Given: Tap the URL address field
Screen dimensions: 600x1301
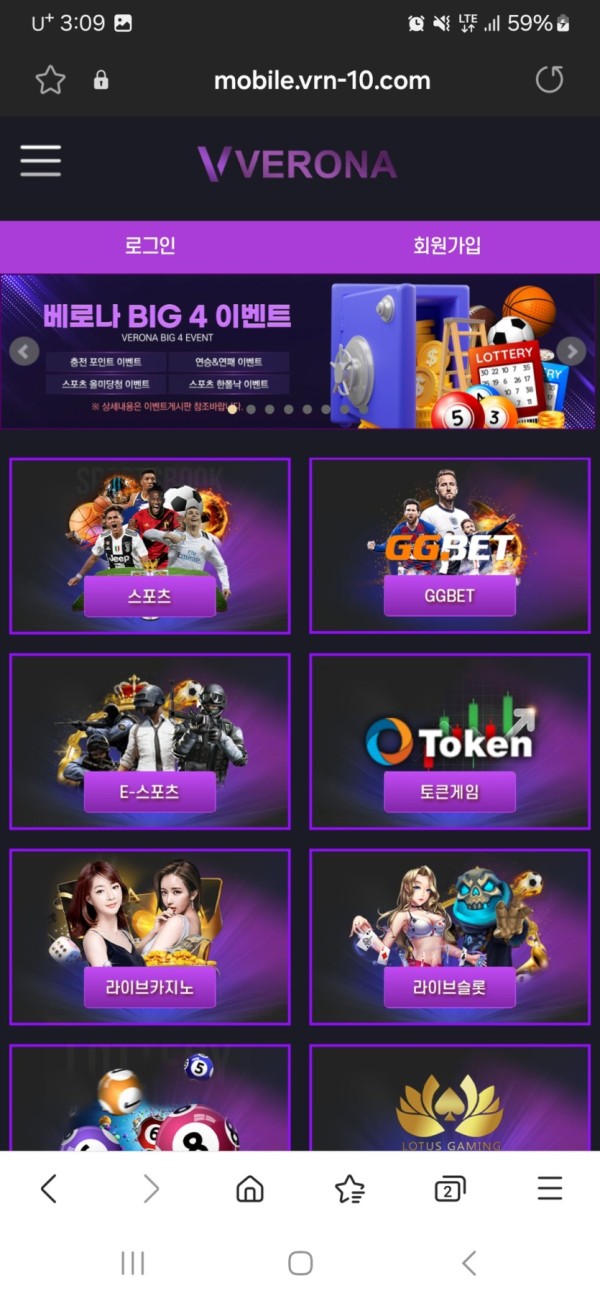Looking at the screenshot, I should coord(321,80).
